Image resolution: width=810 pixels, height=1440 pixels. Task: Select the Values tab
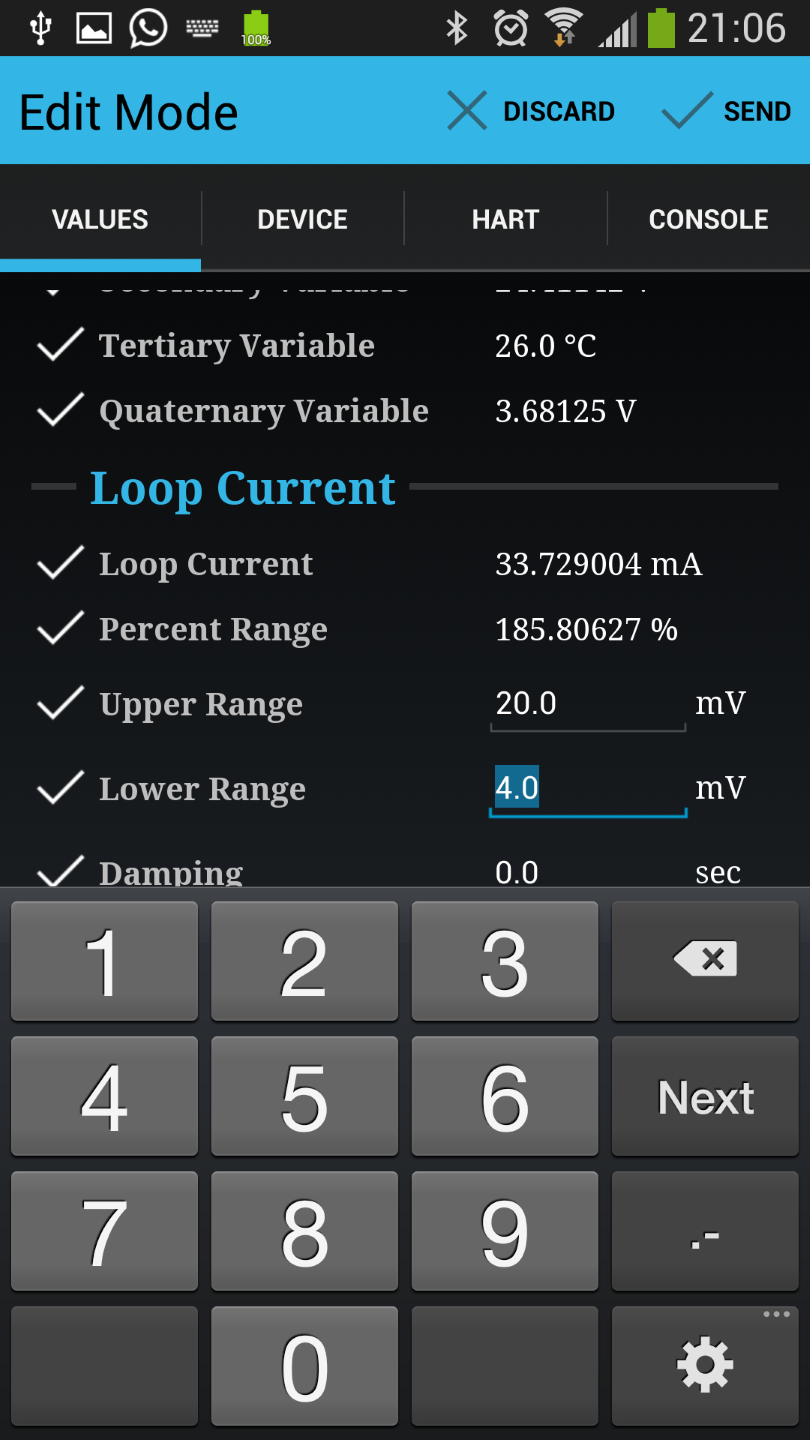click(100, 220)
